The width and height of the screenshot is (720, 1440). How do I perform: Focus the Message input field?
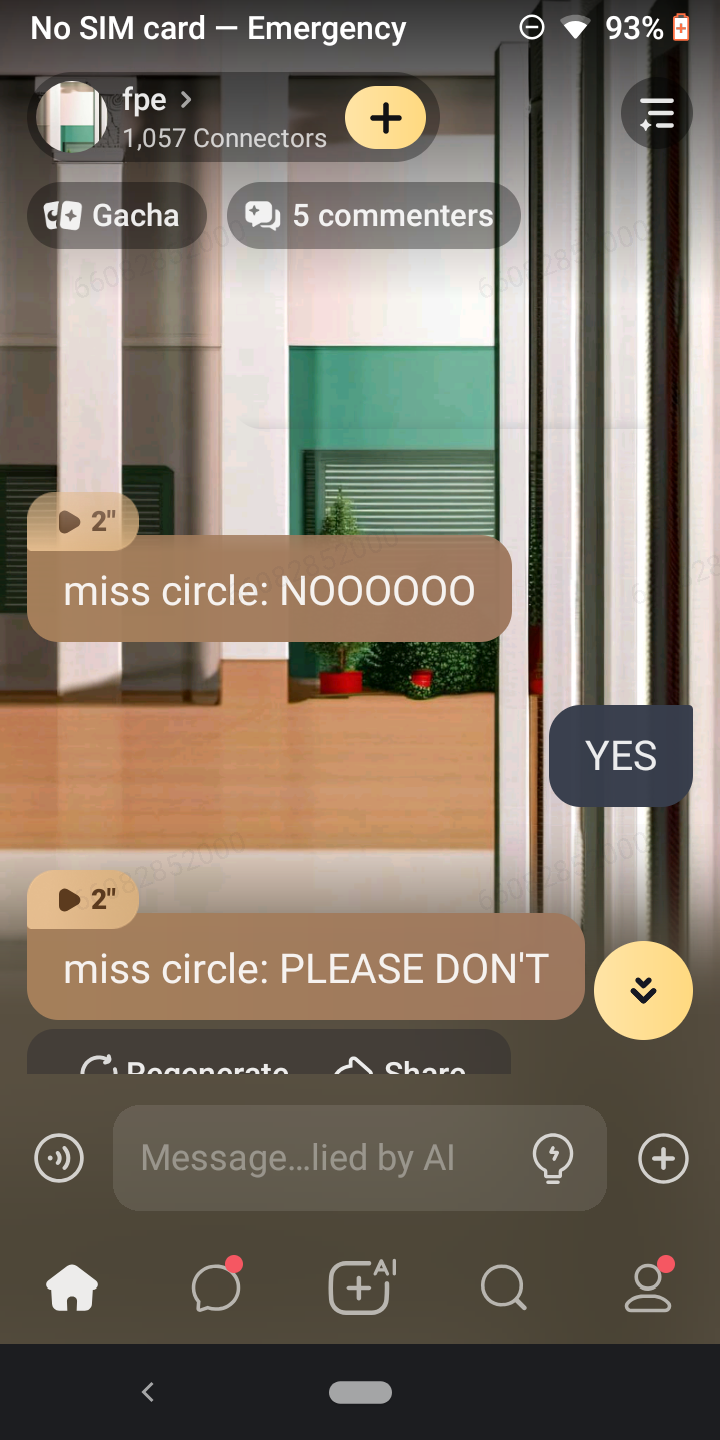320,1158
